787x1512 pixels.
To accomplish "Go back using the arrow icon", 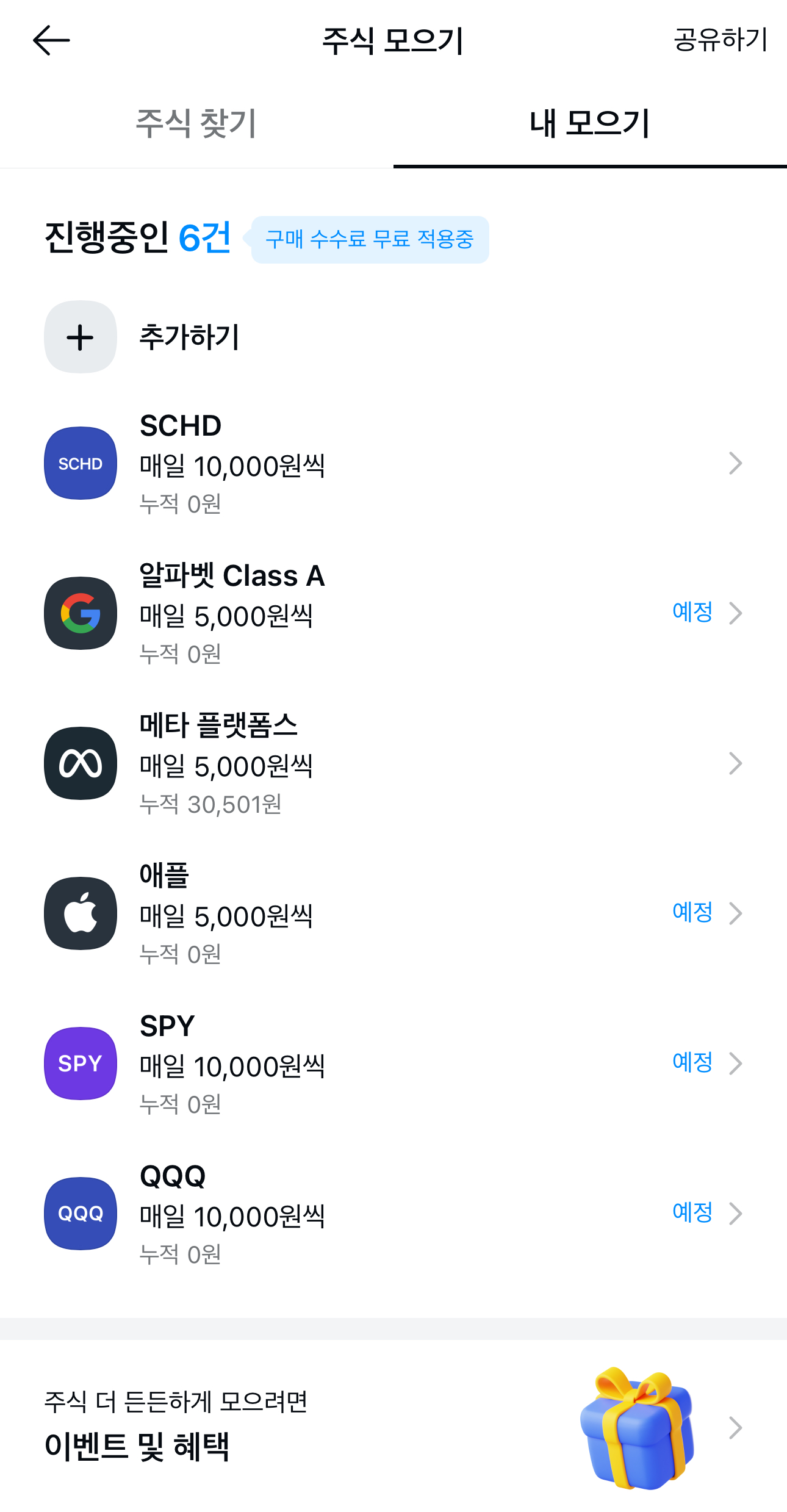I will pos(51,41).
